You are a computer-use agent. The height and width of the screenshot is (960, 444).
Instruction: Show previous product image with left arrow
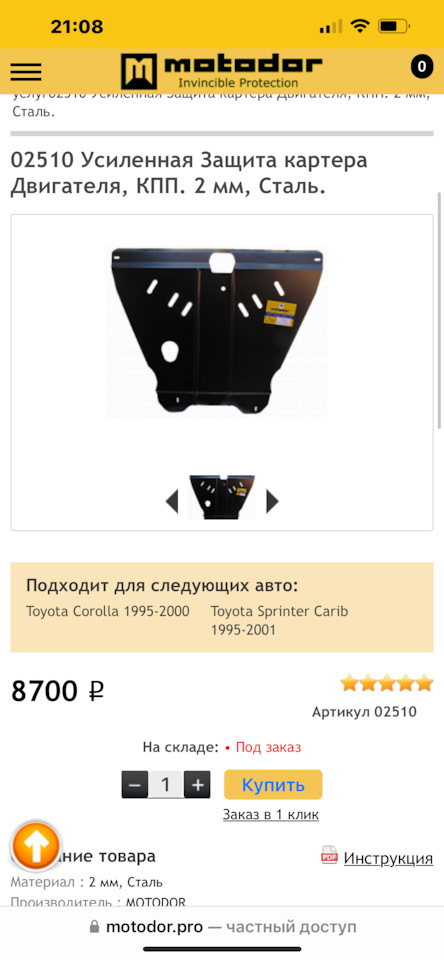point(172,501)
